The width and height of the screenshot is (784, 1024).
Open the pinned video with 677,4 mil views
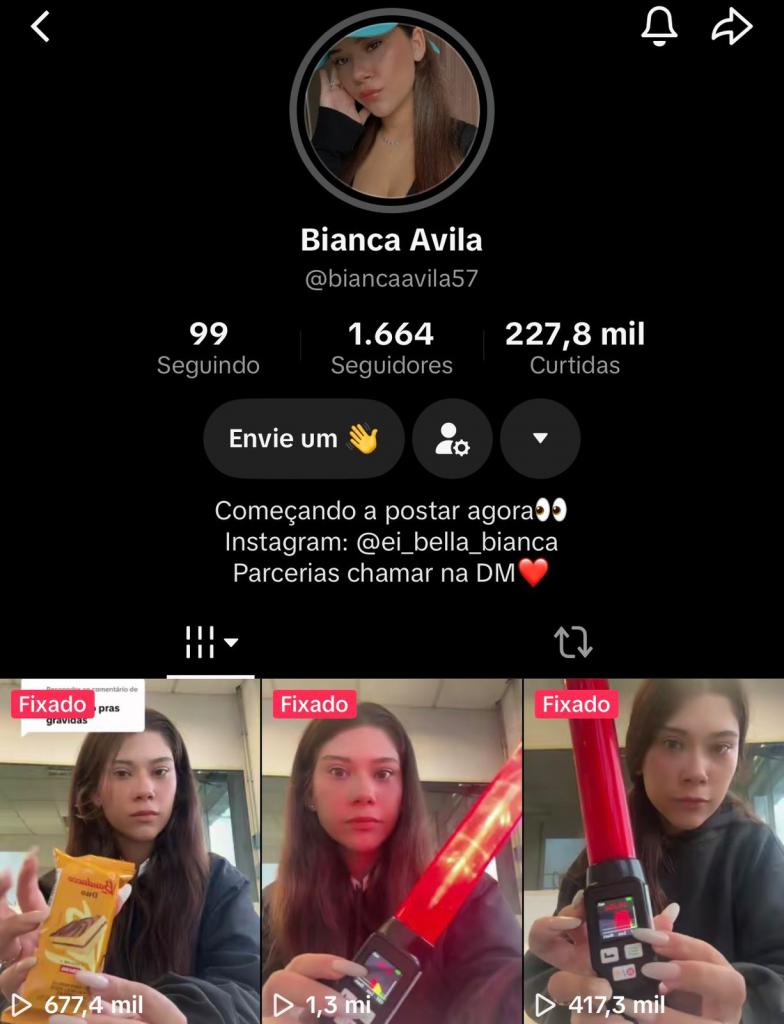[x=130, y=850]
